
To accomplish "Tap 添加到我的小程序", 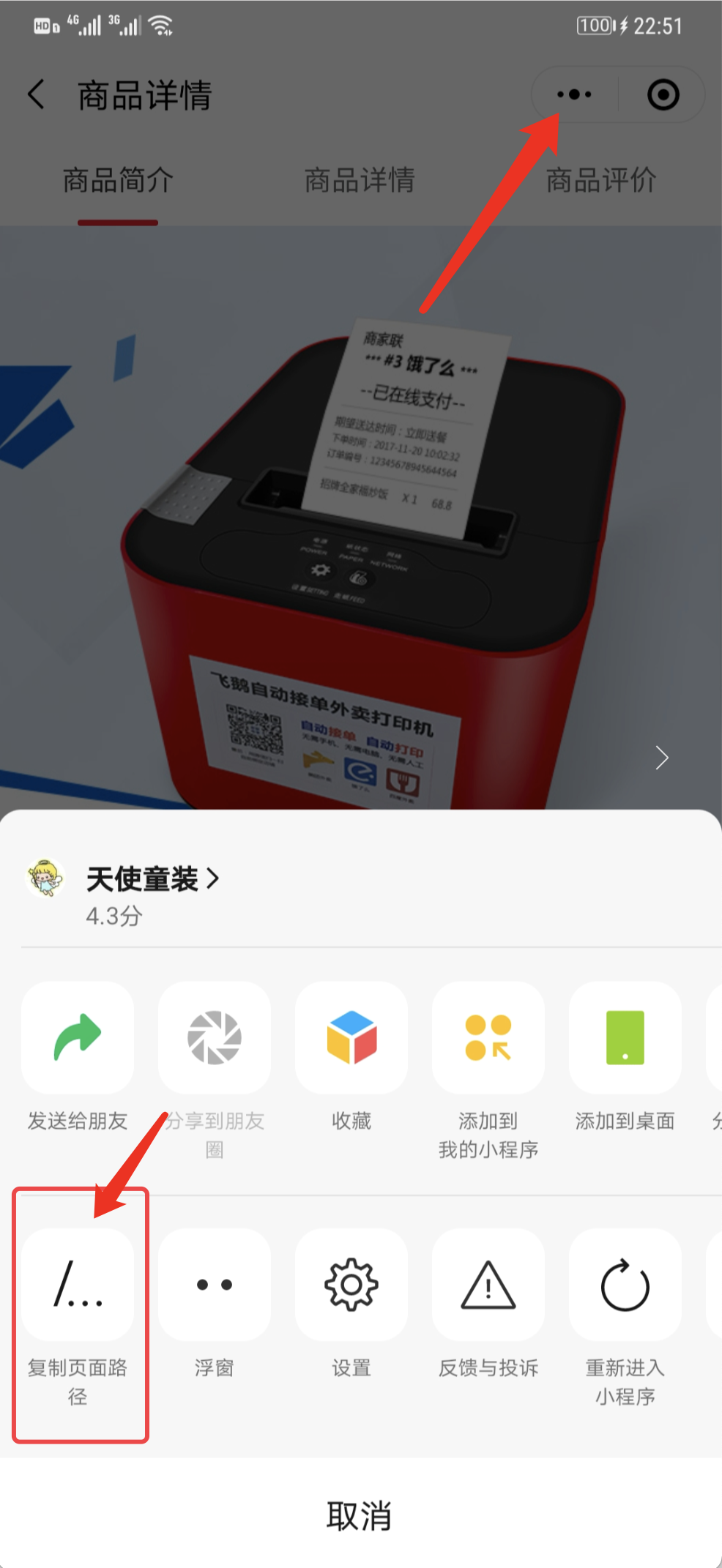I will coord(488,1038).
